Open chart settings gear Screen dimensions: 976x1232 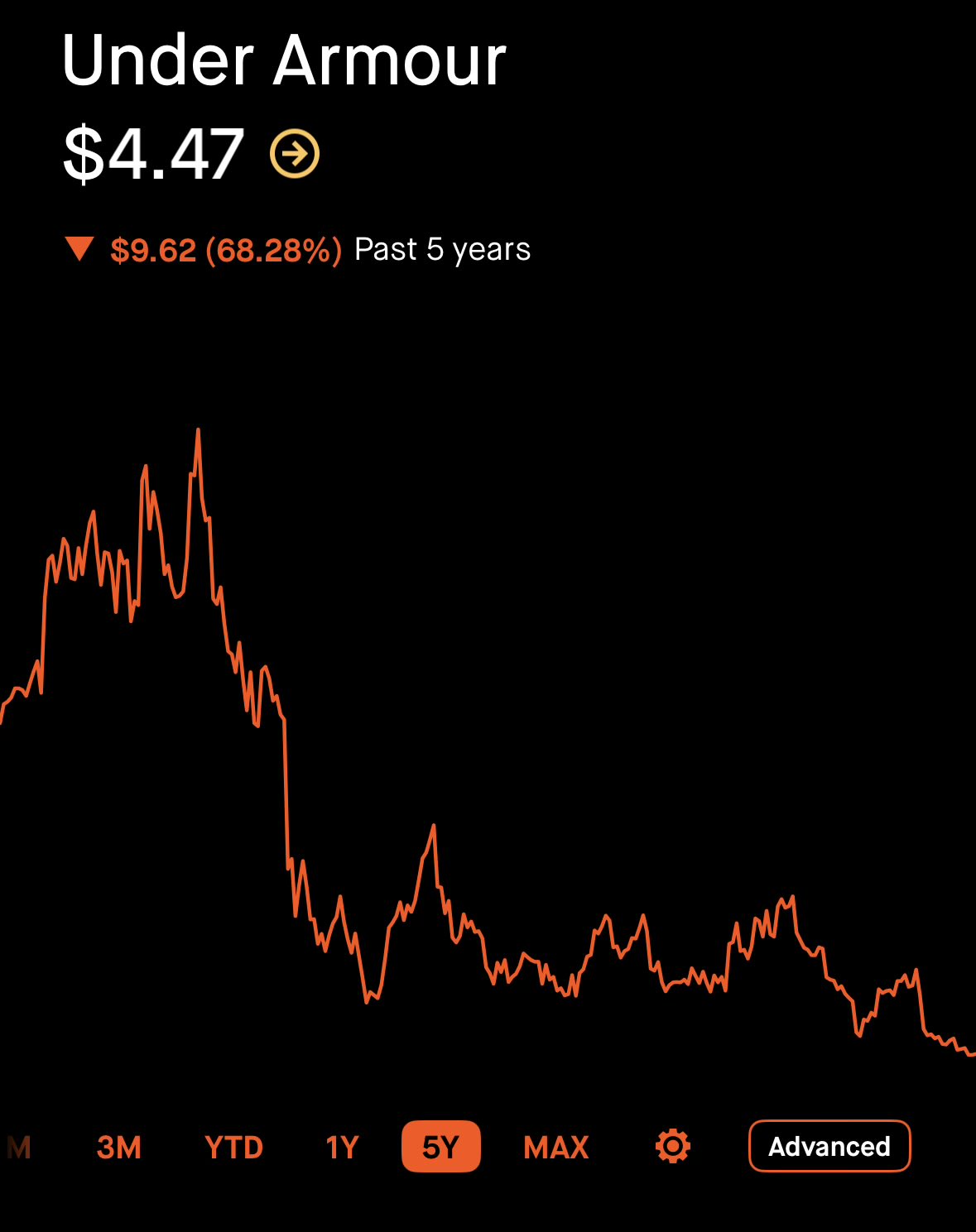[x=672, y=1147]
